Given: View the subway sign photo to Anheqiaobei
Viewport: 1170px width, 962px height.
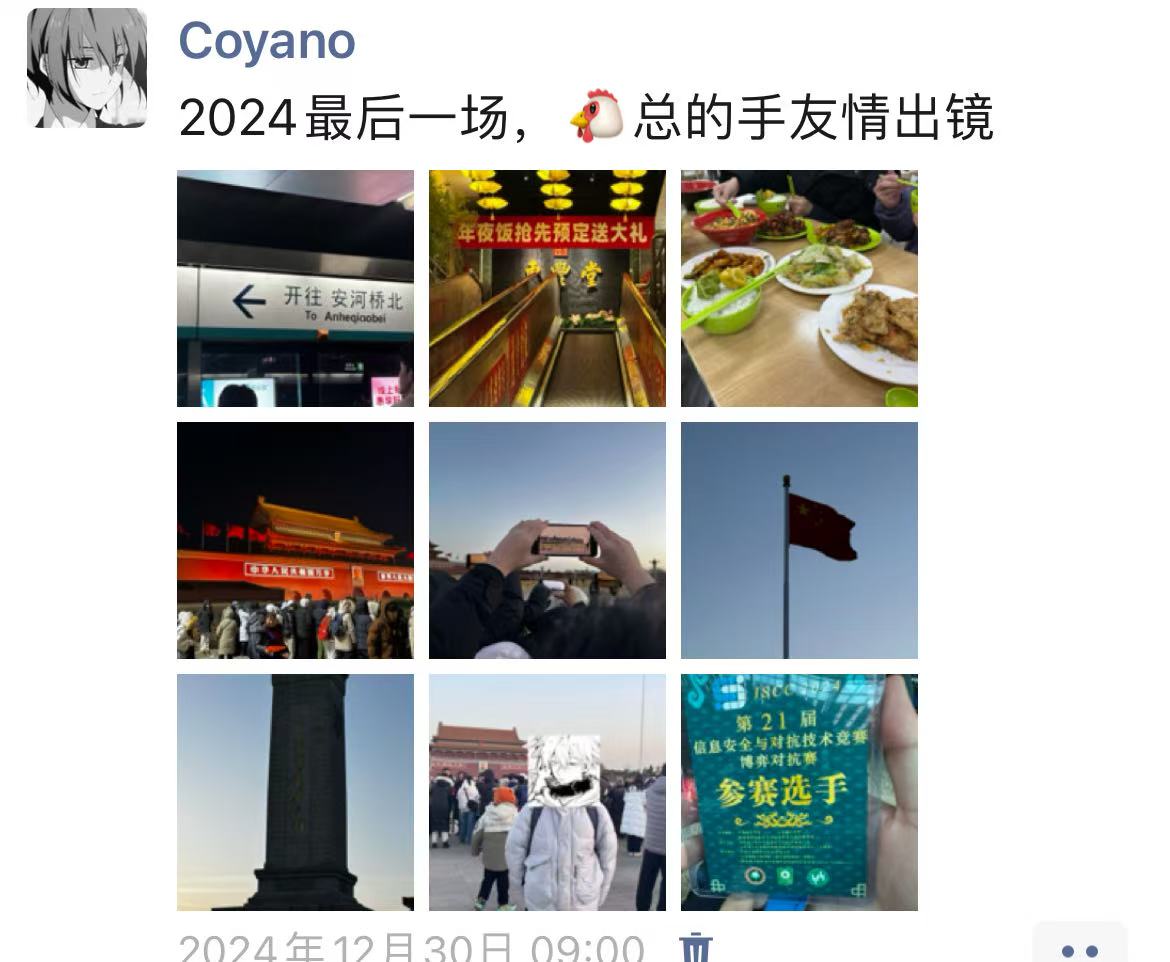Looking at the screenshot, I should (x=295, y=288).
